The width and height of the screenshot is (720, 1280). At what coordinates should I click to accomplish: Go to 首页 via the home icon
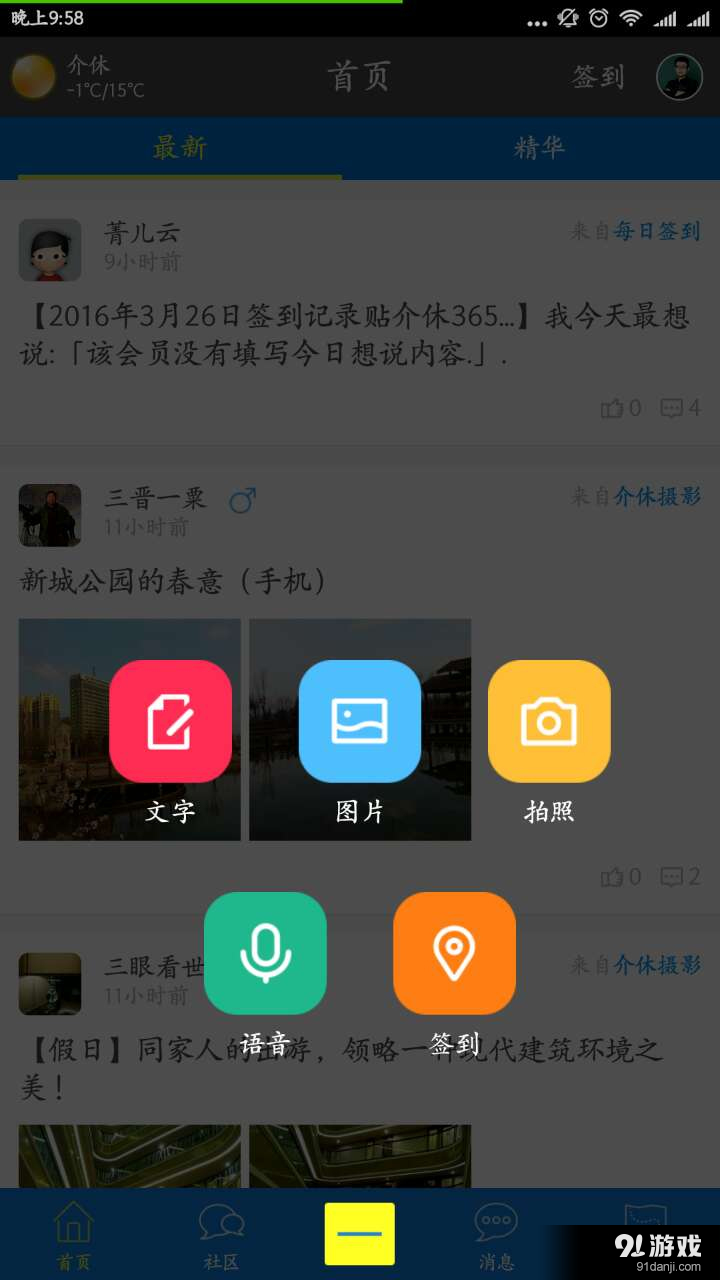(x=73, y=1233)
